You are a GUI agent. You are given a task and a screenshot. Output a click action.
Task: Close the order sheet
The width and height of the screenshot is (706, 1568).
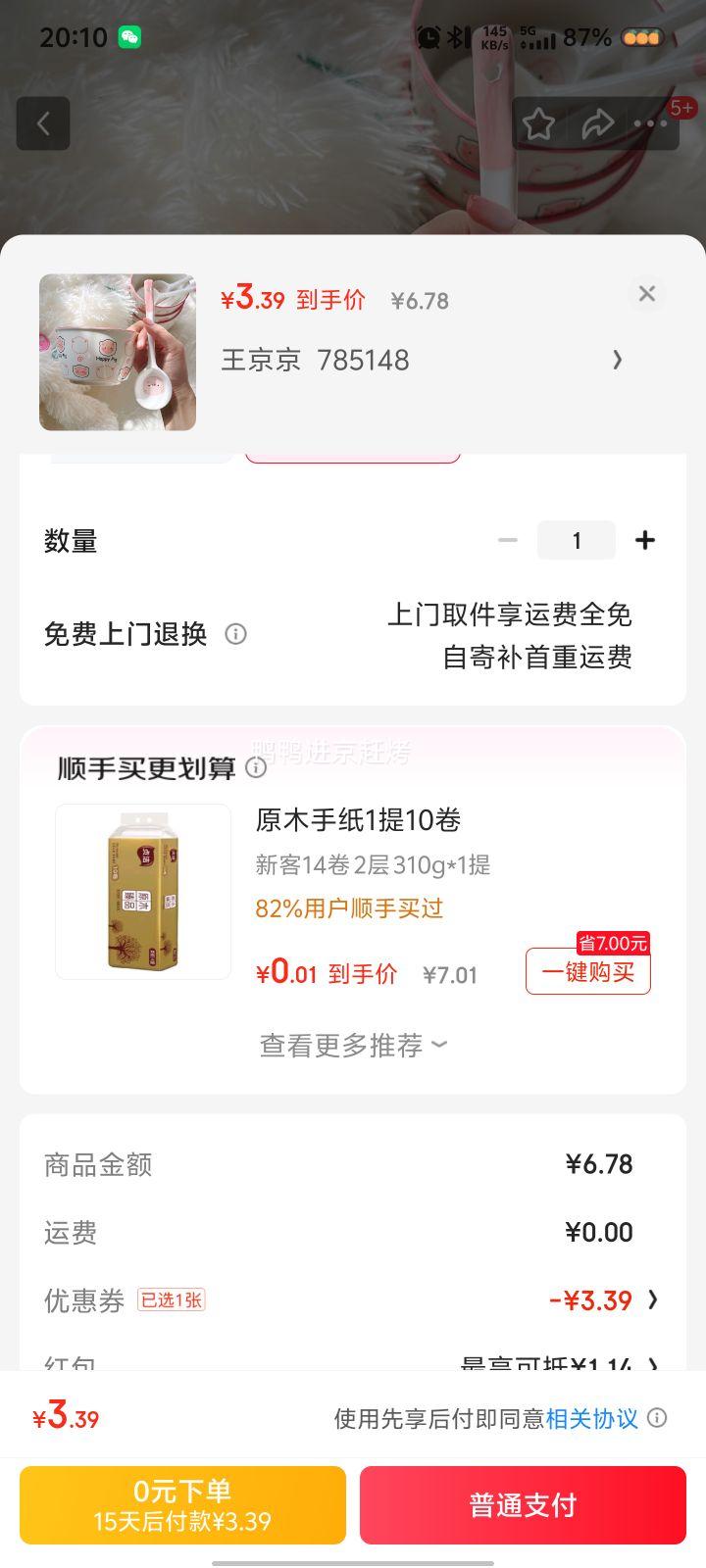[x=646, y=293]
